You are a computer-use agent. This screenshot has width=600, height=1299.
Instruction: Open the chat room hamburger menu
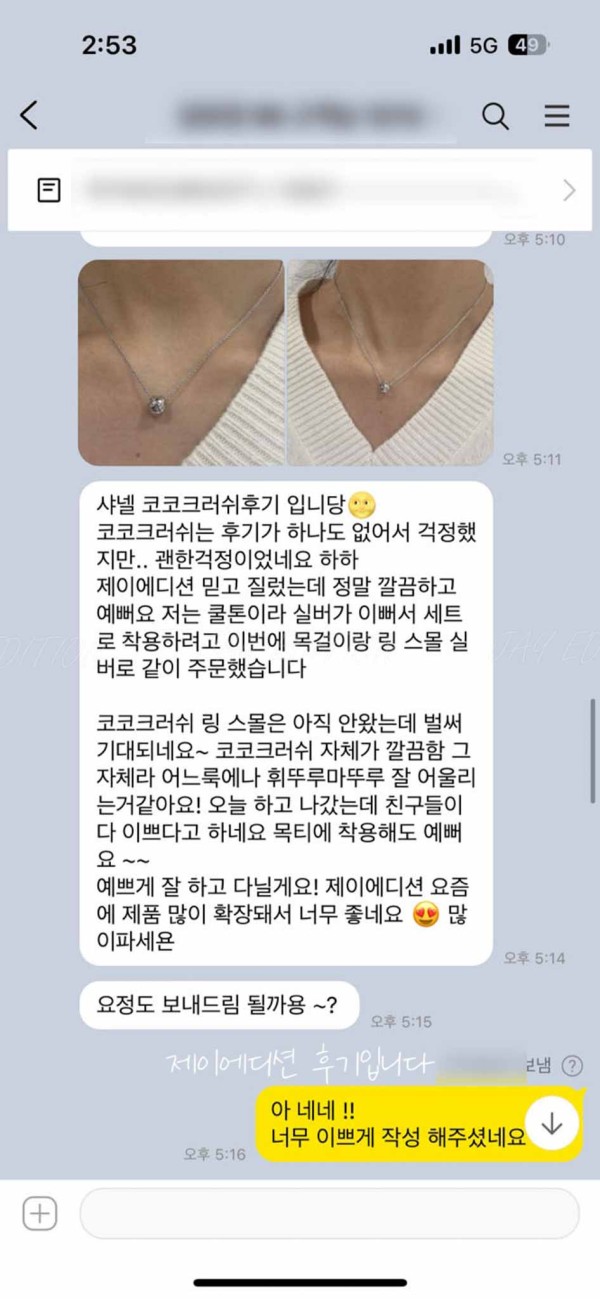[x=557, y=116]
